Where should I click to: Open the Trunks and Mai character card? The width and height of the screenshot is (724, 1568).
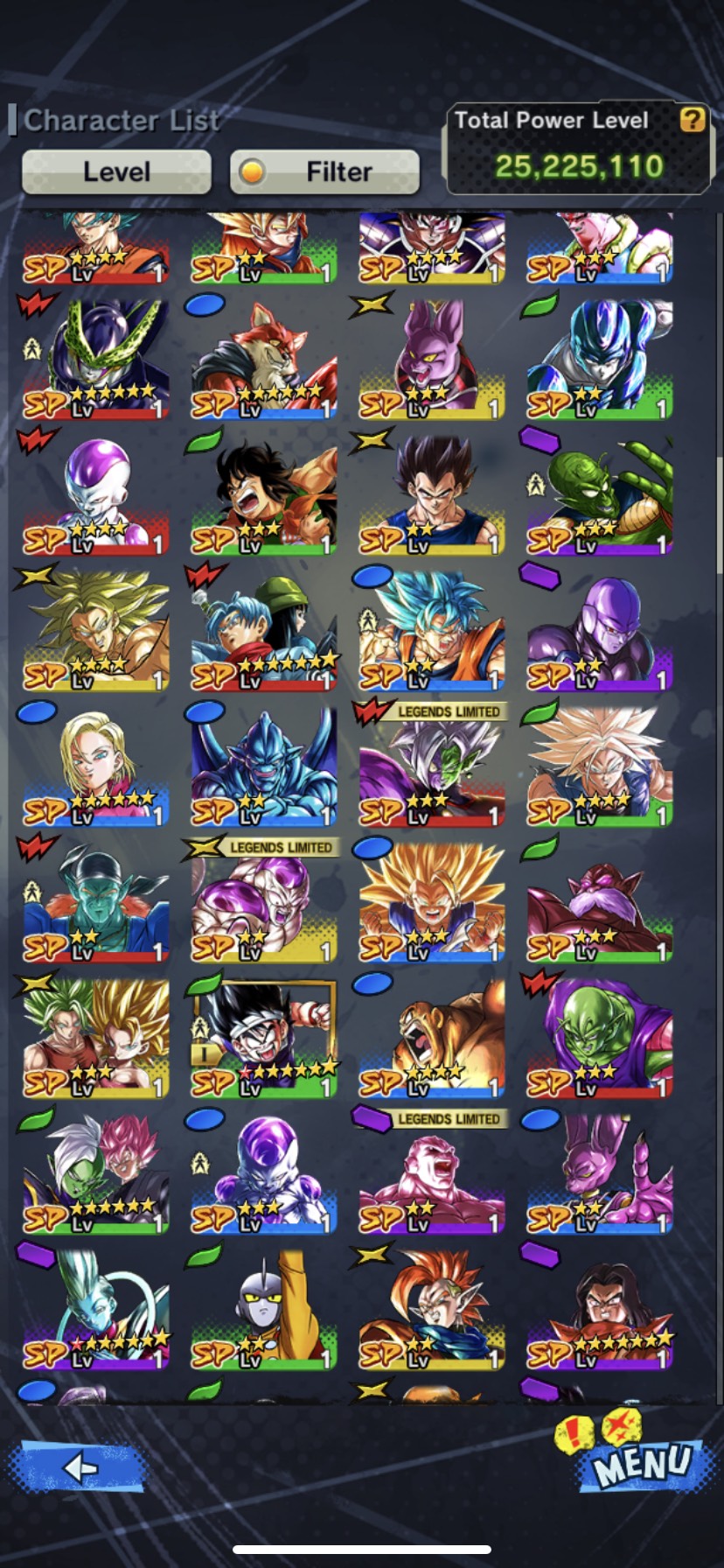coord(263,631)
